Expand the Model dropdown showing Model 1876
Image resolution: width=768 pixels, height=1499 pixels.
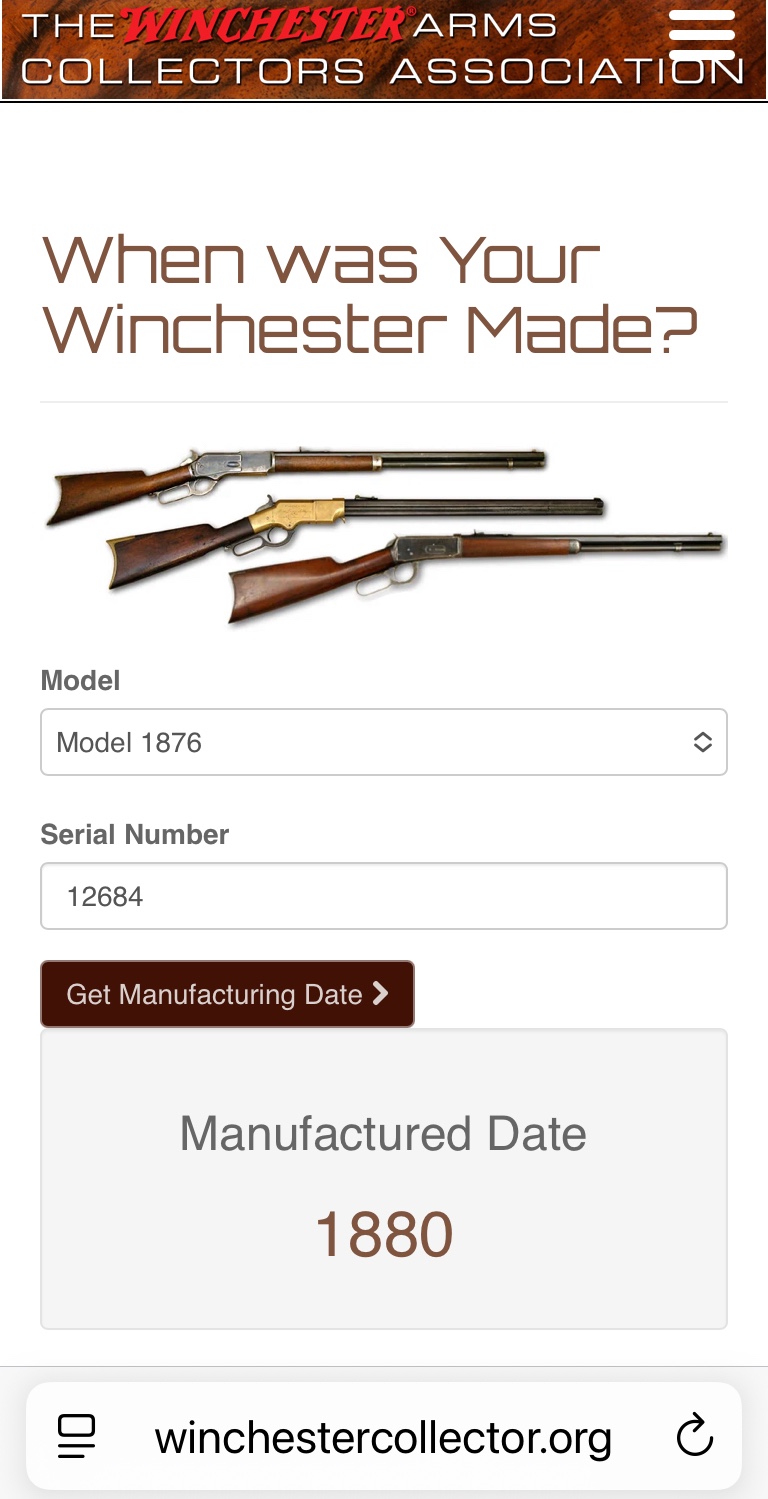(x=384, y=742)
